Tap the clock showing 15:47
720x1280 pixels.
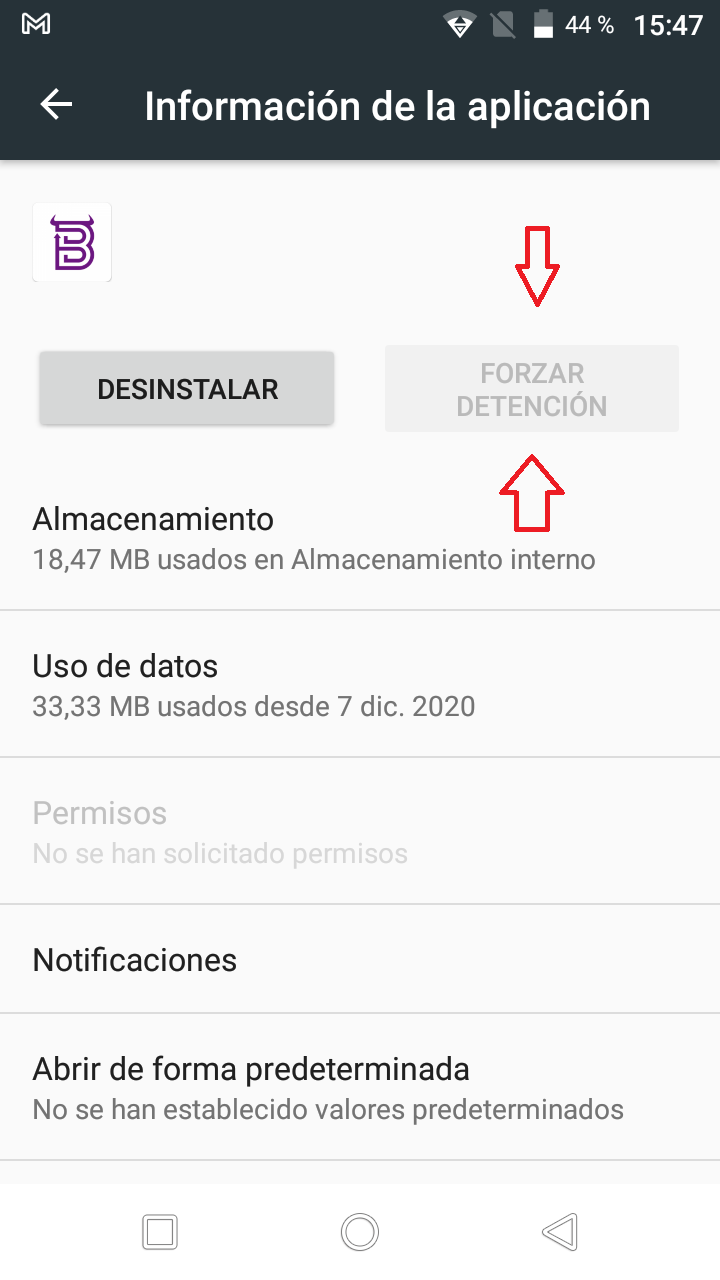point(668,25)
